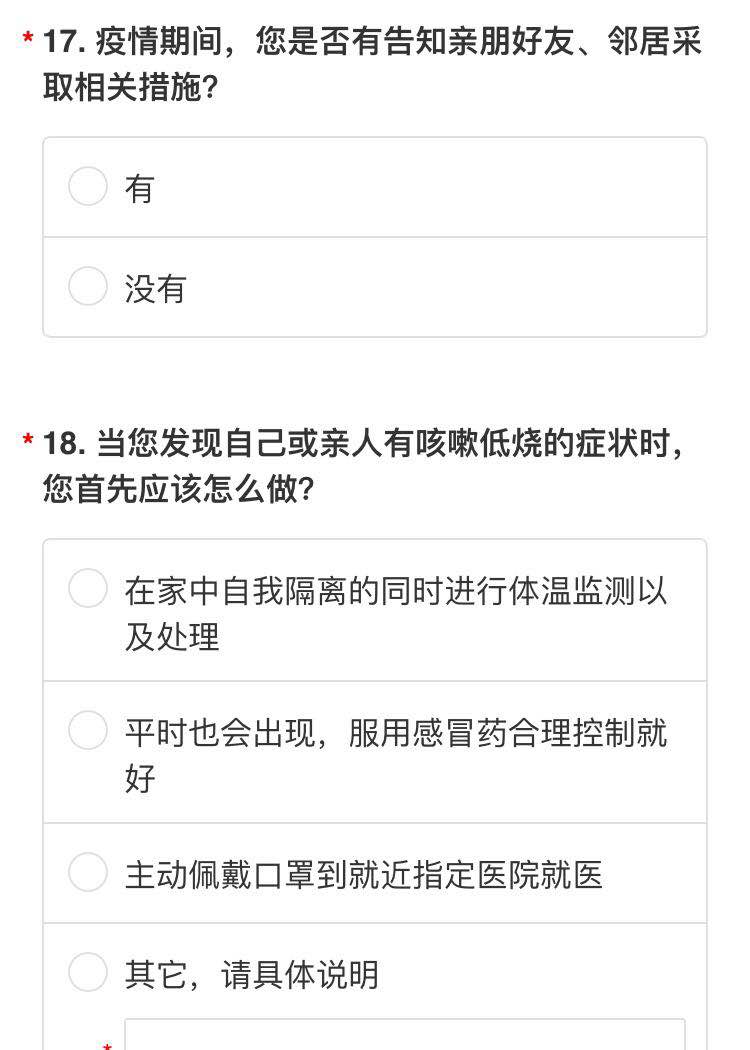Choose '没有' for question 17

(x=88, y=287)
